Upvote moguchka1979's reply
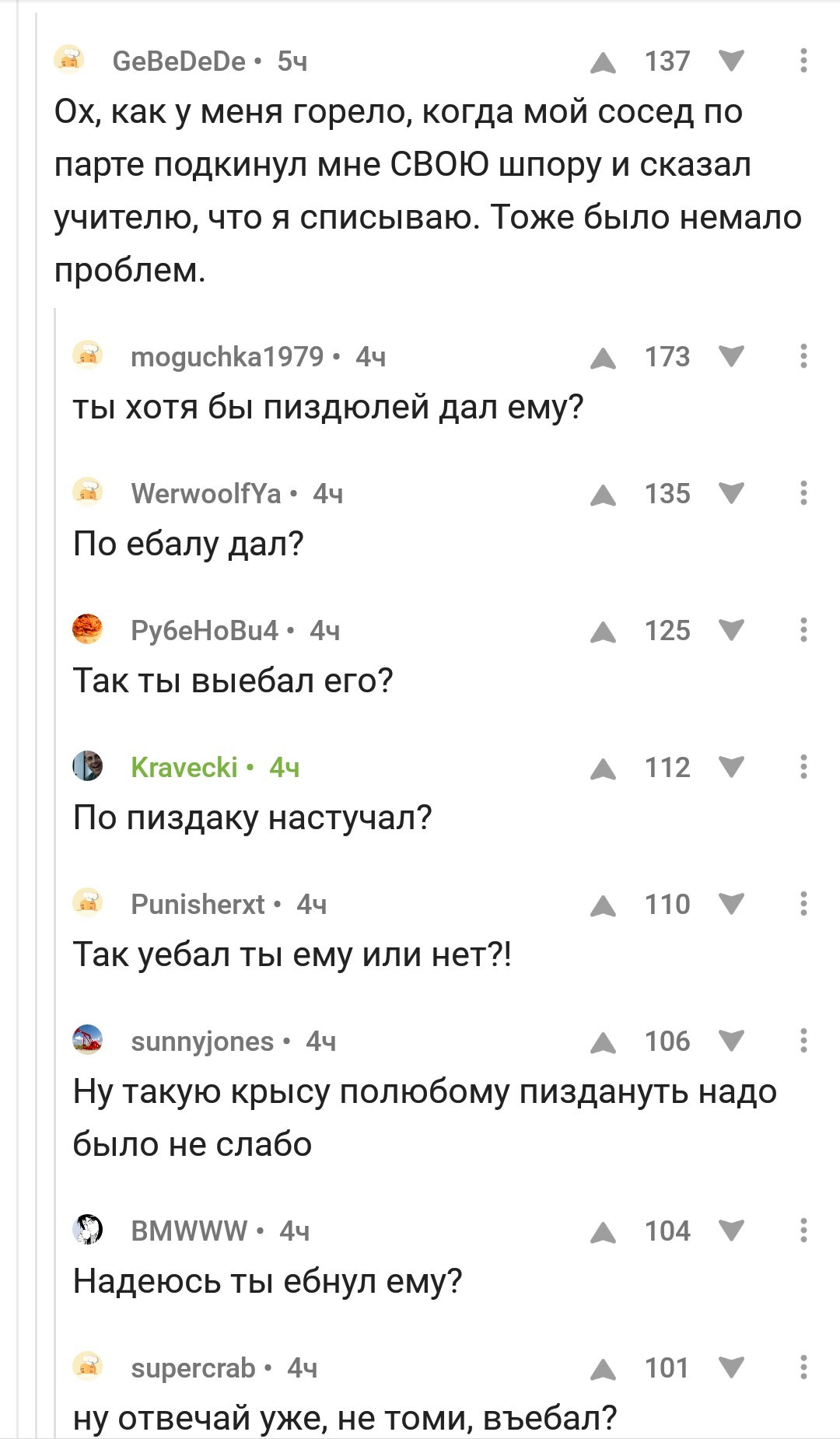 coord(603,358)
